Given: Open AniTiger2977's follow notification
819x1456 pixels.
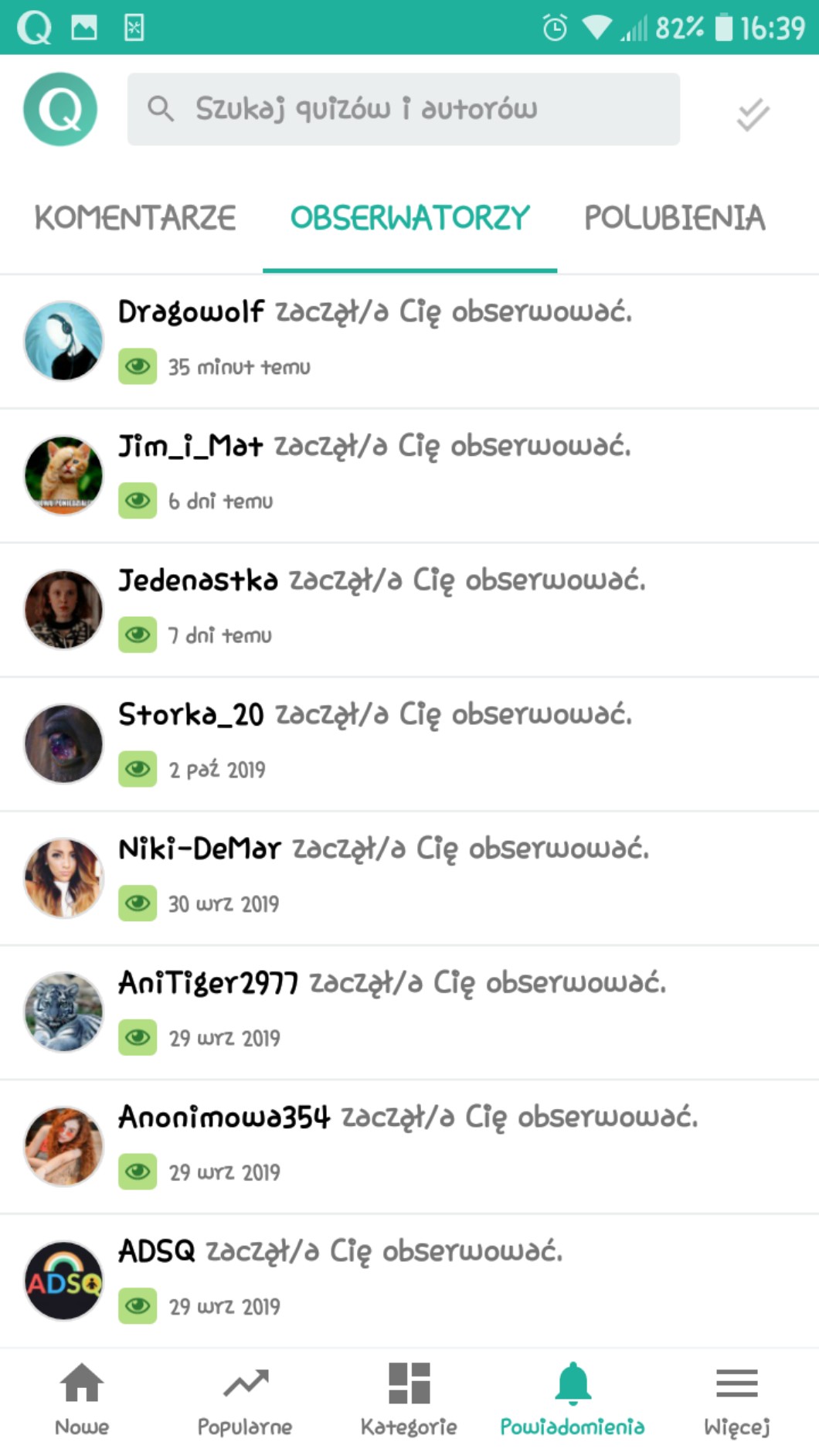Looking at the screenshot, I should coord(409,1012).
